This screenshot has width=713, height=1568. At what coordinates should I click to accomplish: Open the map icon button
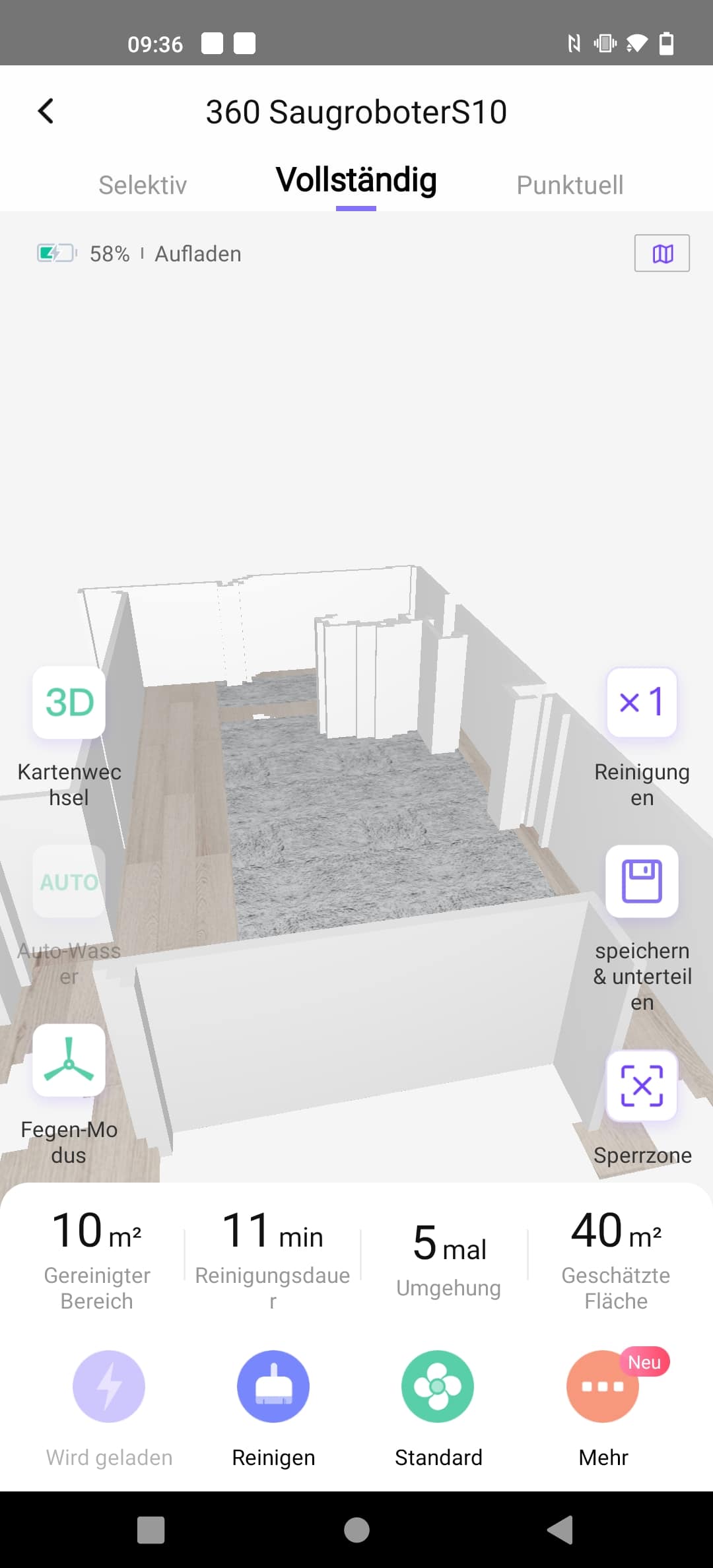(x=662, y=253)
